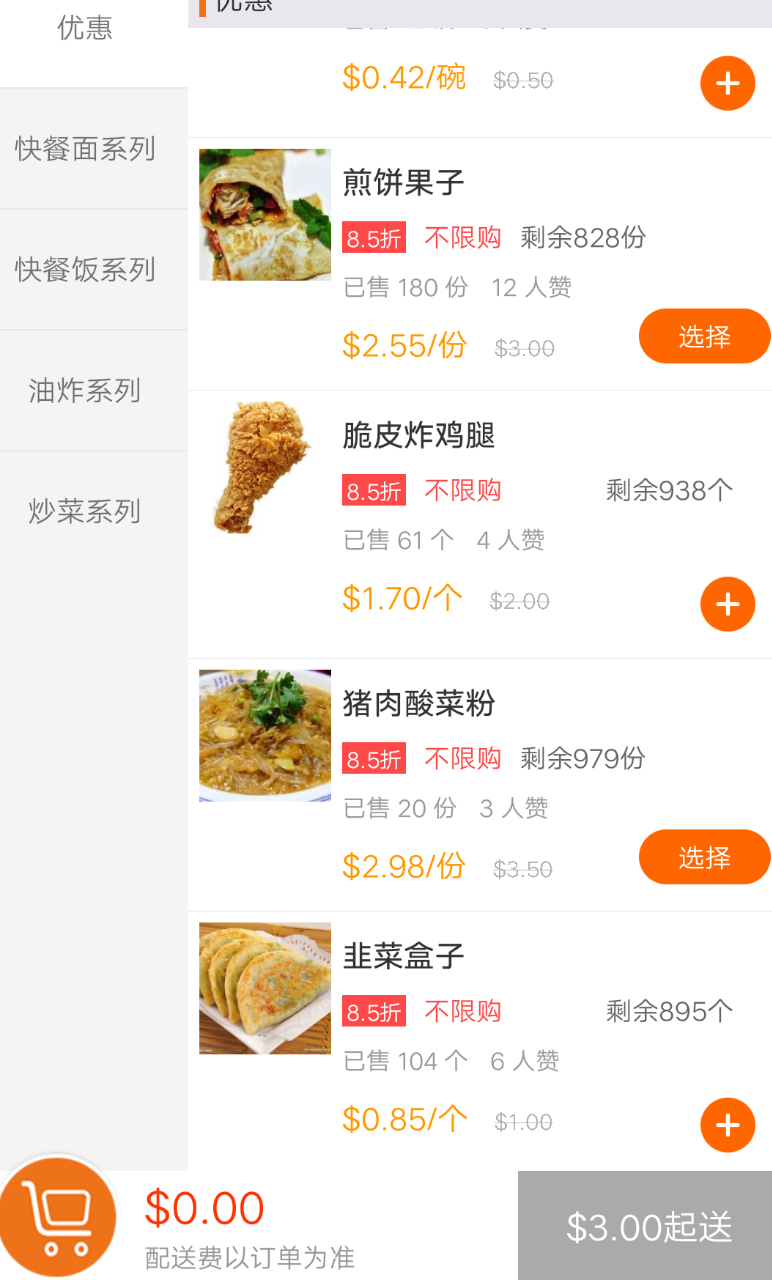Open the shopping cart
The image size is (772, 1280).
58,1217
